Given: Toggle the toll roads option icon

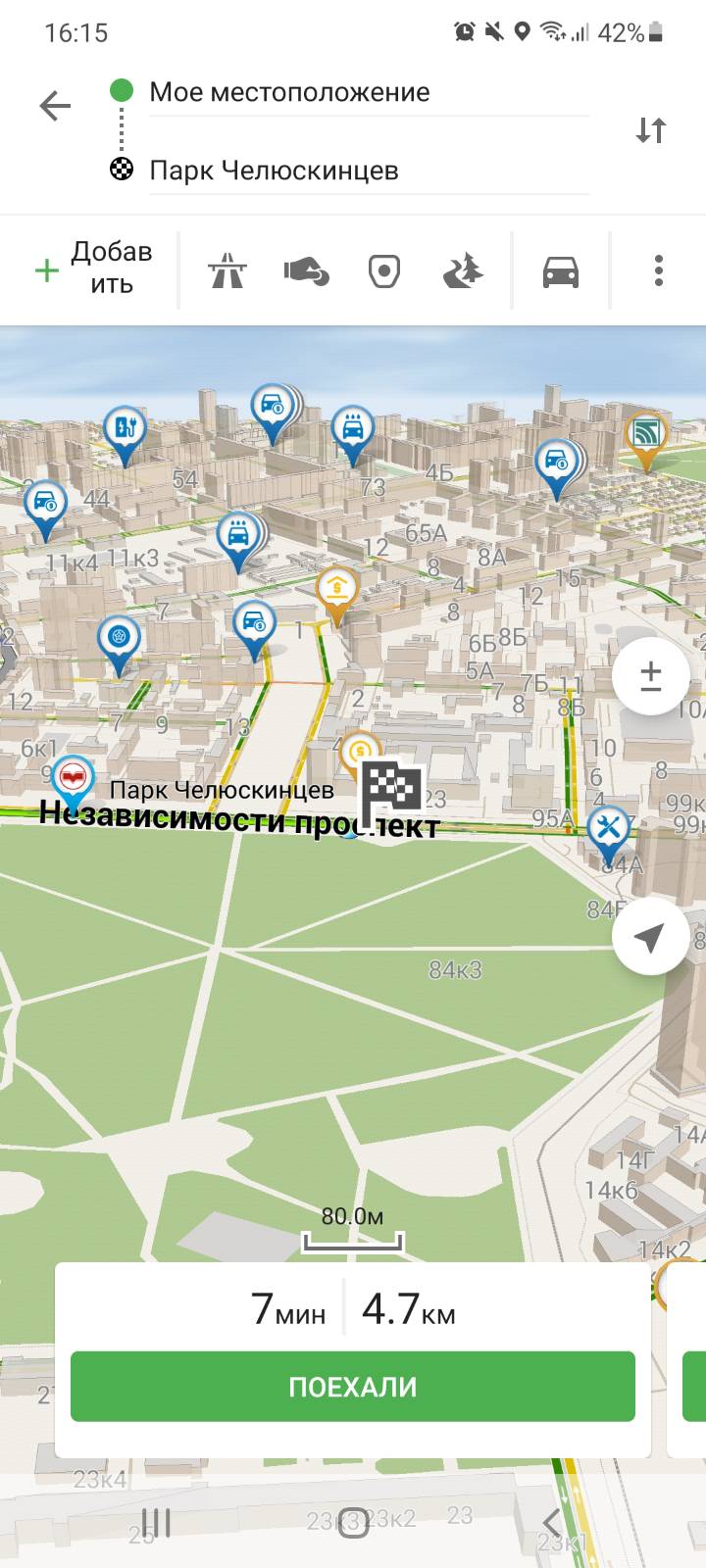Looking at the screenshot, I should (x=306, y=270).
